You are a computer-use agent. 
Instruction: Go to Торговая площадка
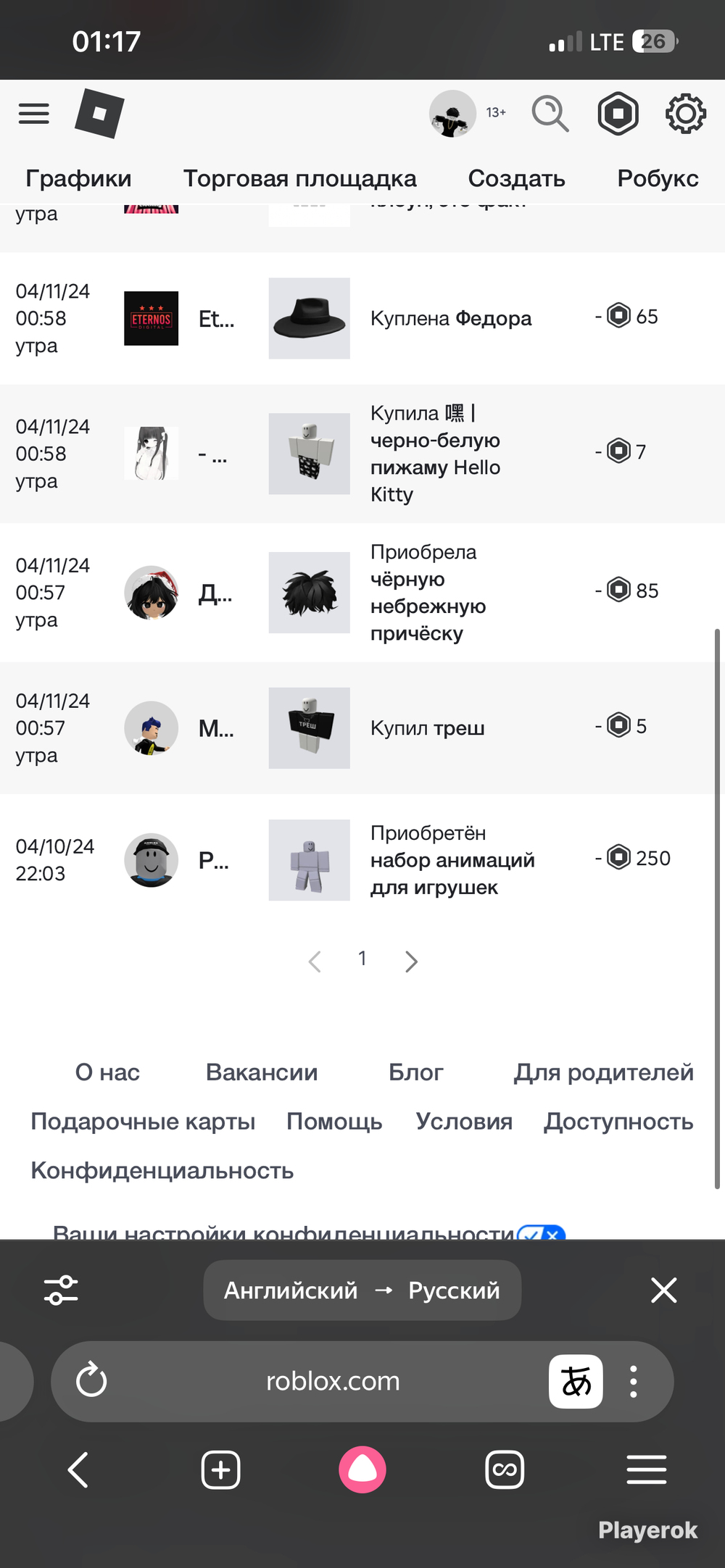click(299, 178)
